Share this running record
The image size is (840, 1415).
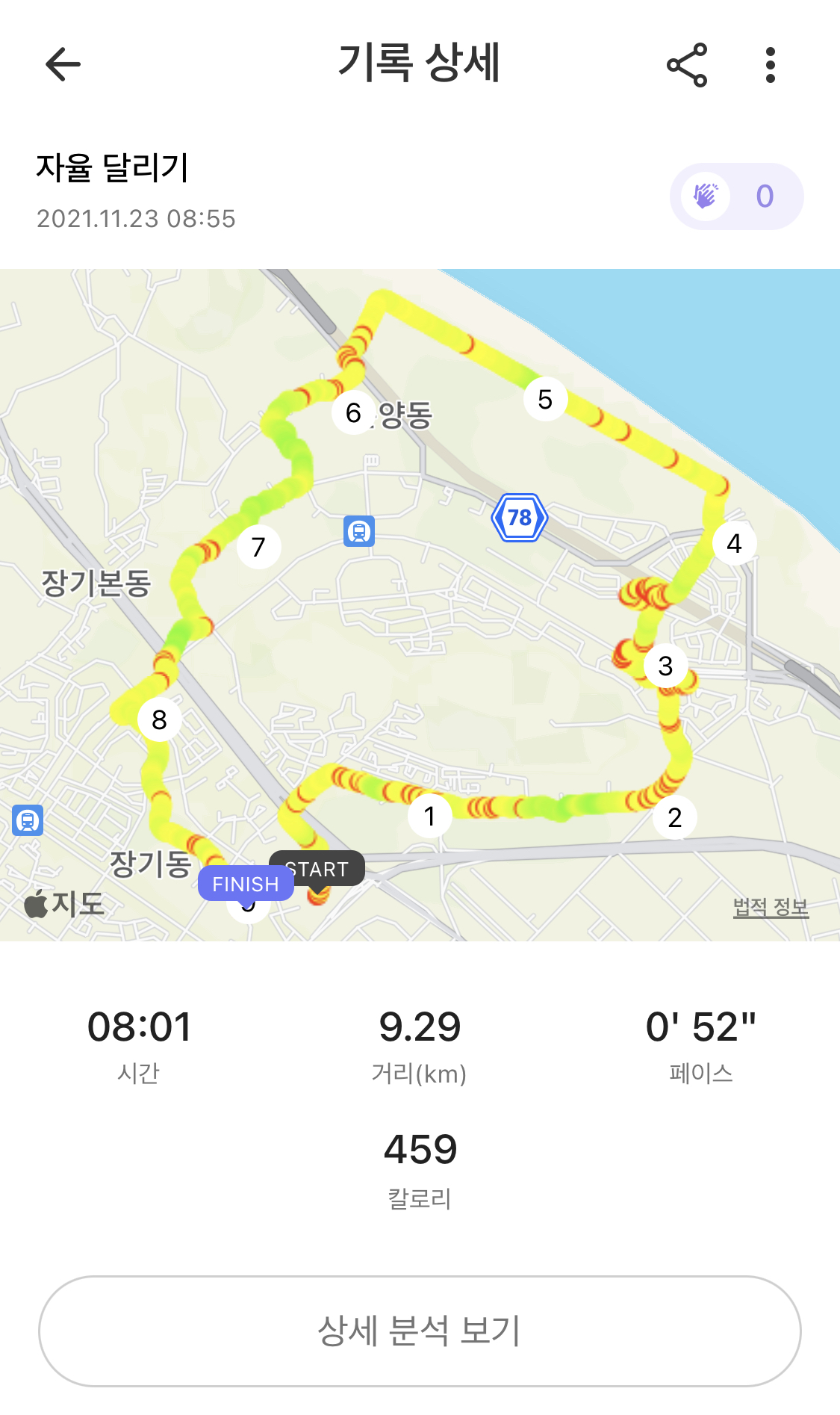tap(686, 65)
